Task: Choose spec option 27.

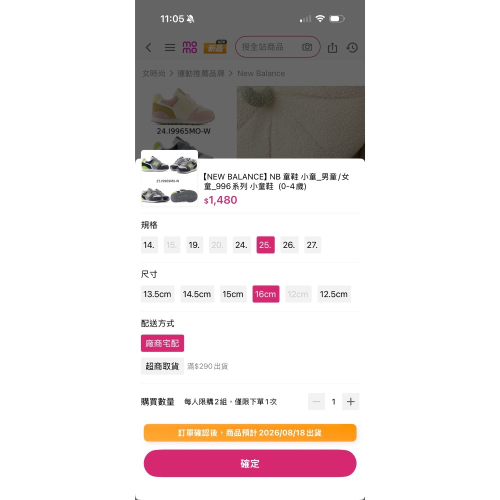Action: [x=312, y=245]
